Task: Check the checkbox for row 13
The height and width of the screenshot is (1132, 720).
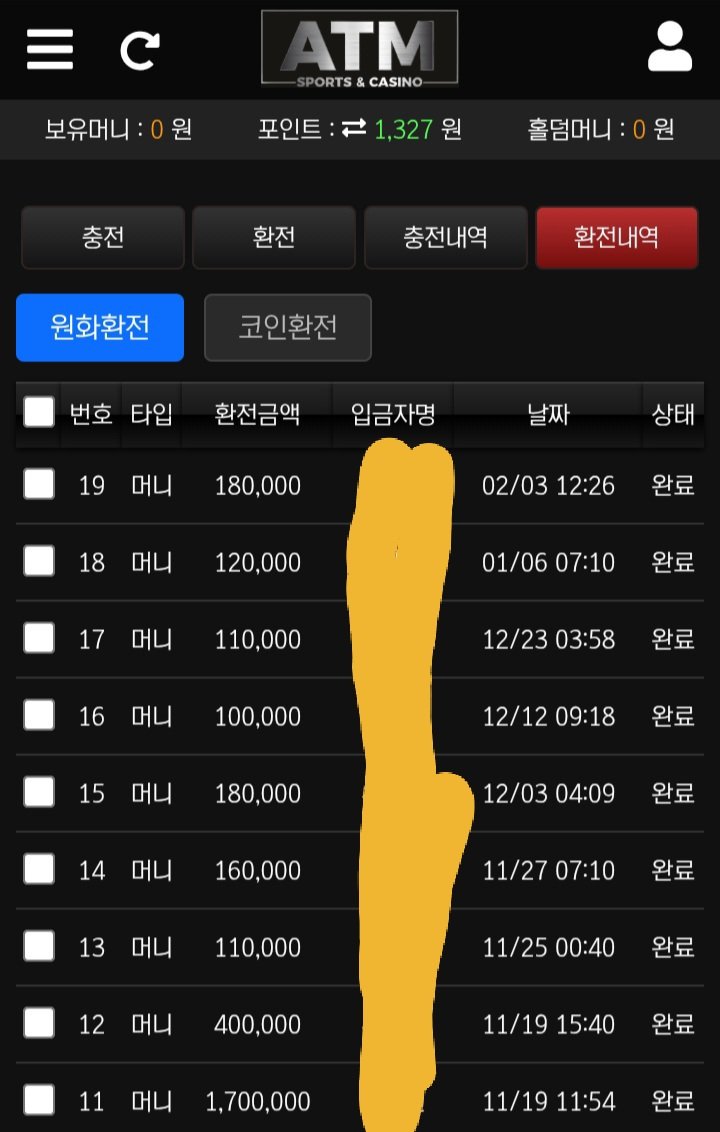Action: coord(39,946)
